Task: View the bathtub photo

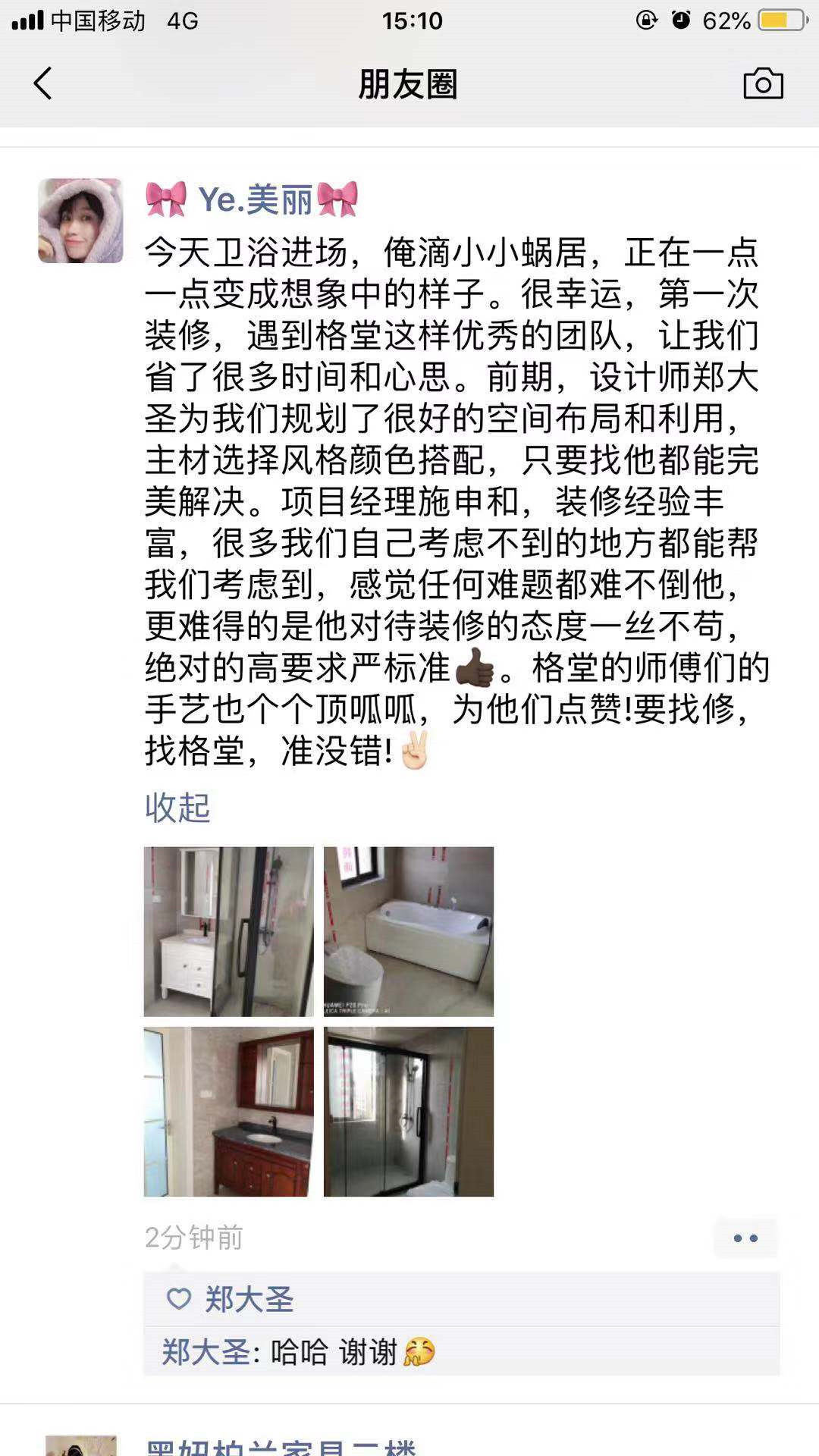Action: pos(408,931)
